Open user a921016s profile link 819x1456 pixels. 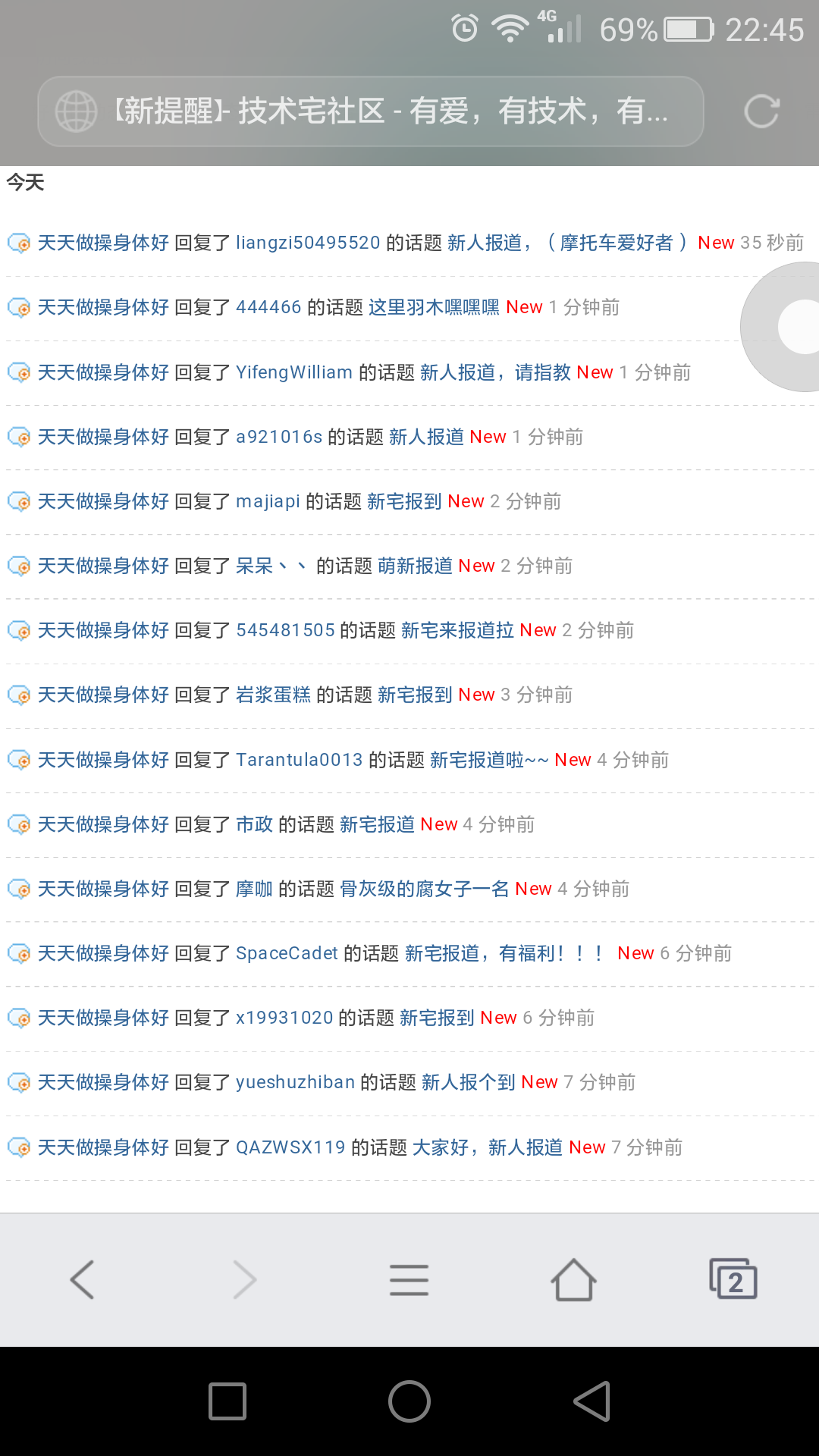[278, 437]
